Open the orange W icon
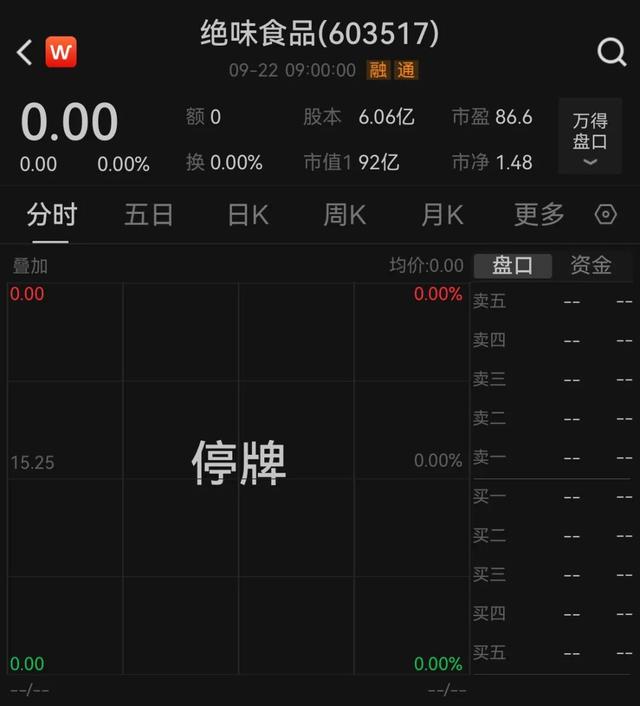Screen dimensions: 640x706 pyautogui.click(x=61, y=51)
